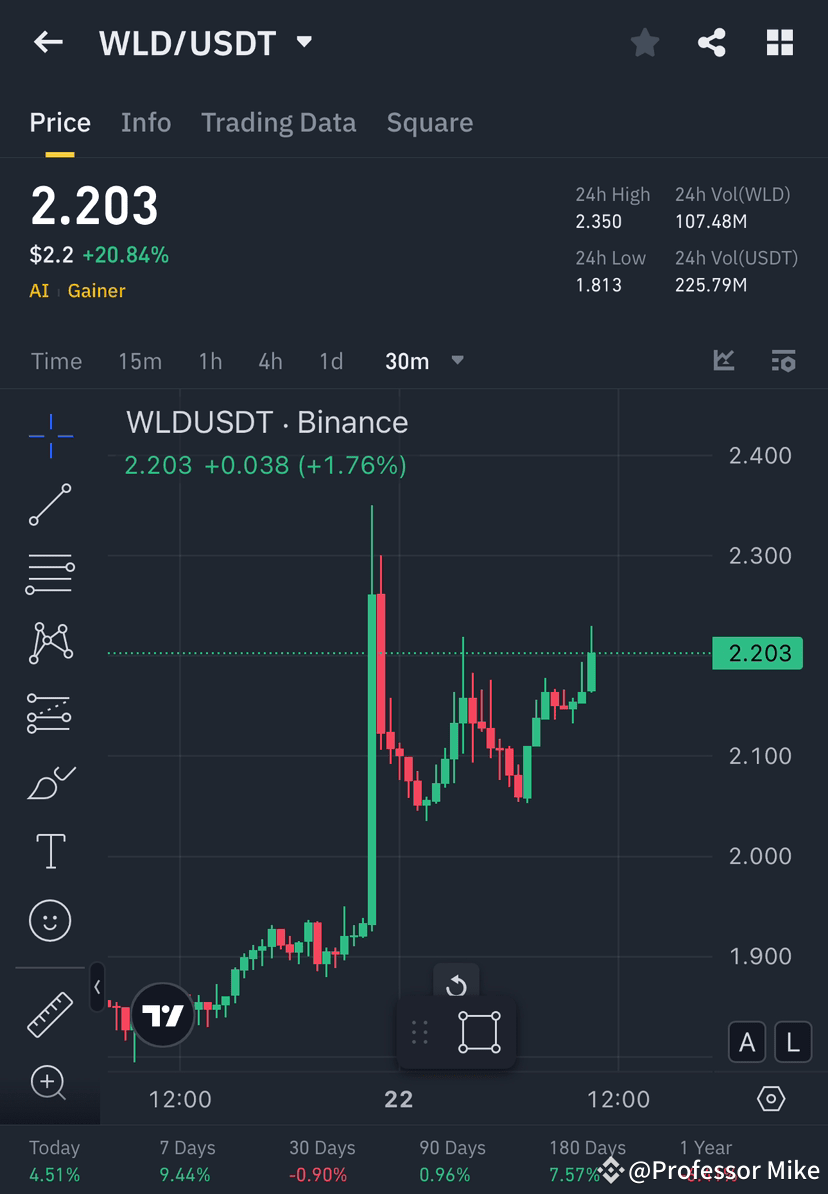The image size is (828, 1194).
Task: Open the Info tab
Action: [x=146, y=122]
